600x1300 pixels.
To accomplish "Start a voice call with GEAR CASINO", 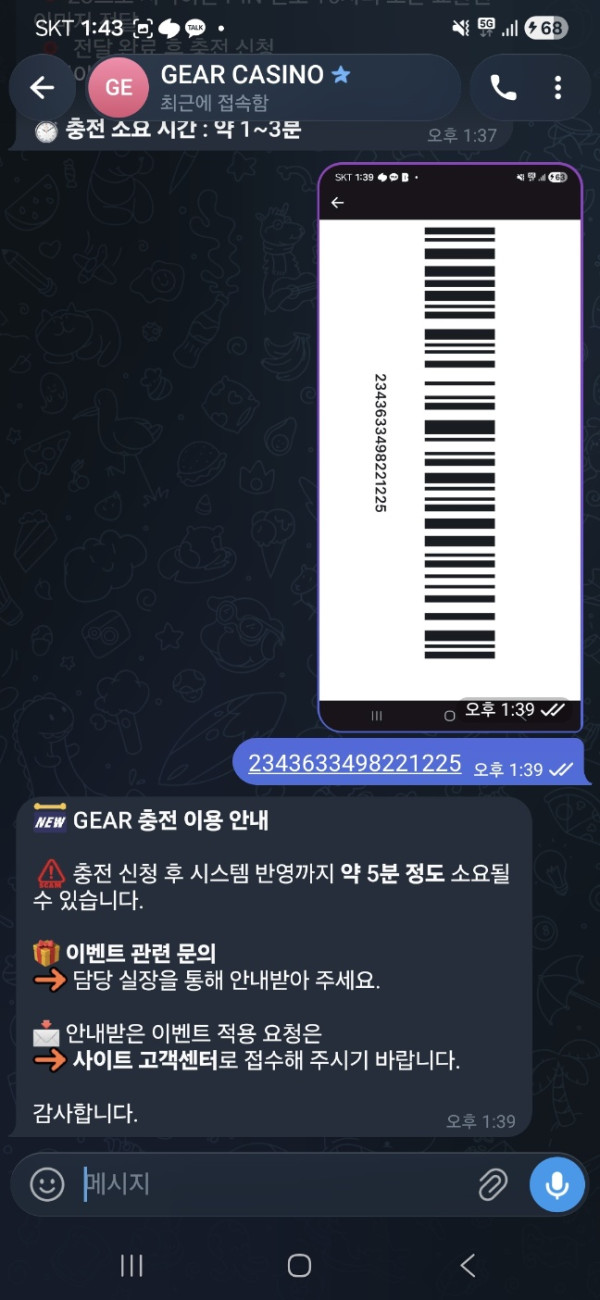I will click(x=503, y=88).
